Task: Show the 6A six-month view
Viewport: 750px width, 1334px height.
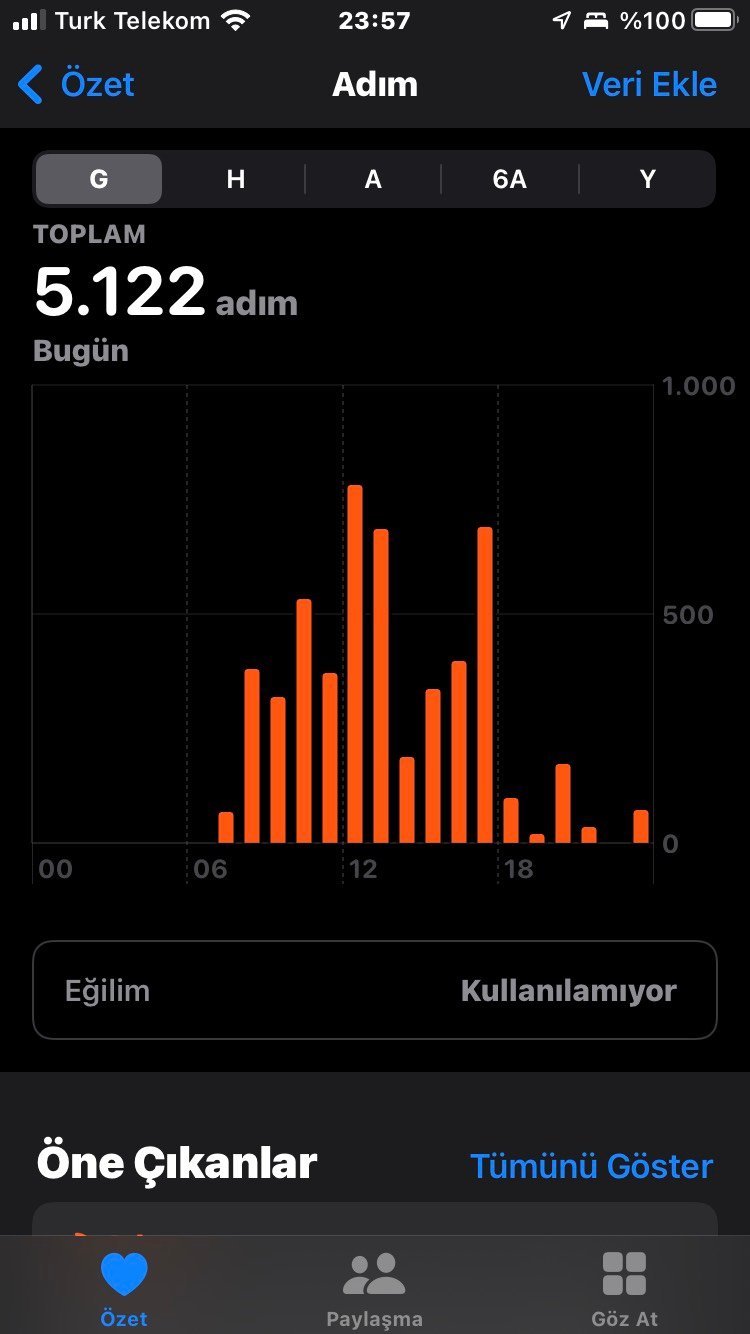Action: (509, 179)
